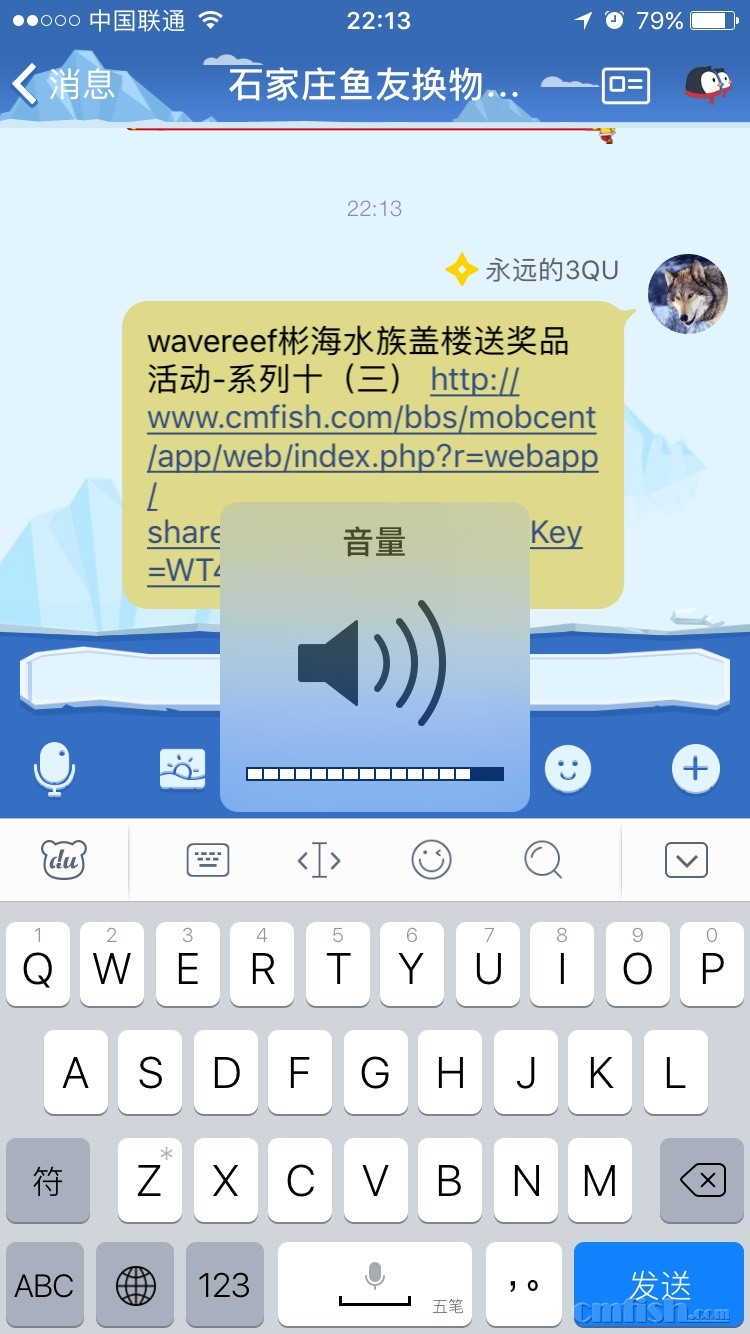
Task: Start voice message with microphone icon
Action: (x=54, y=770)
